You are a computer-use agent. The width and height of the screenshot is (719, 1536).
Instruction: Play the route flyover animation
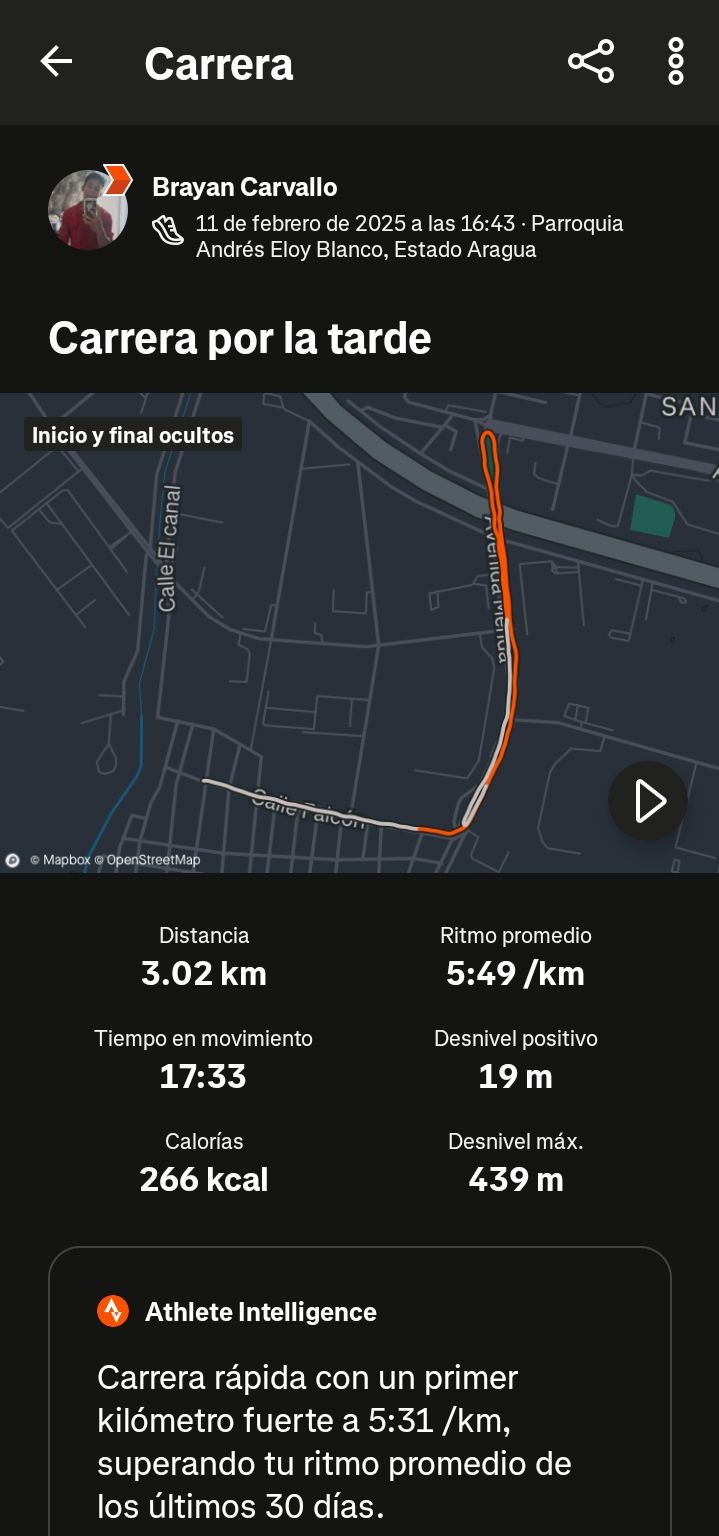tap(648, 801)
